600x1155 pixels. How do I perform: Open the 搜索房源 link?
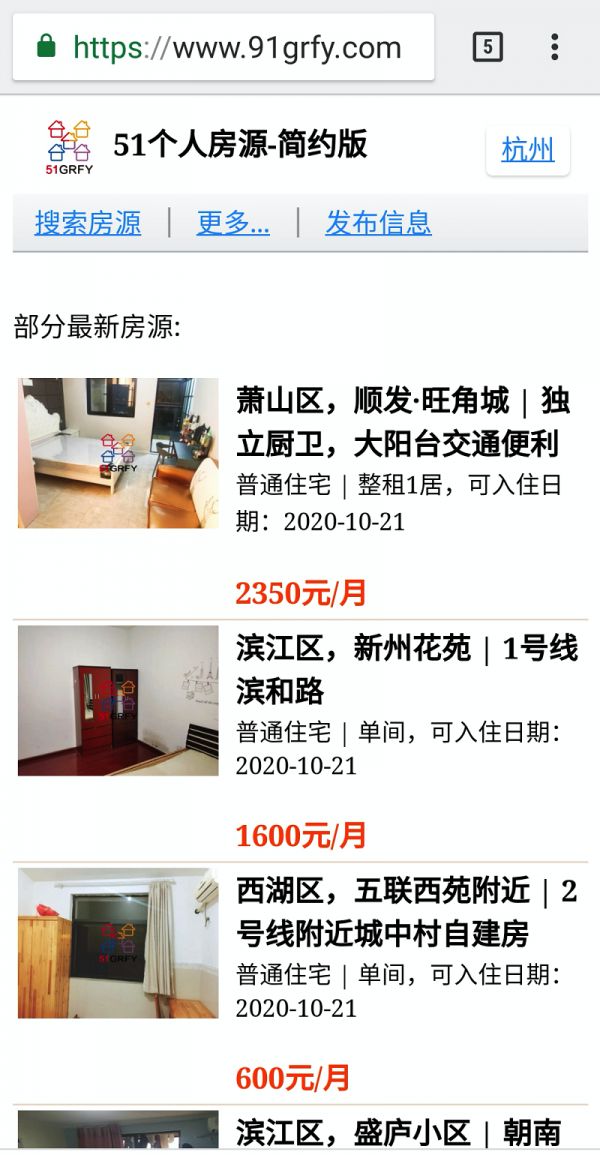click(x=88, y=223)
